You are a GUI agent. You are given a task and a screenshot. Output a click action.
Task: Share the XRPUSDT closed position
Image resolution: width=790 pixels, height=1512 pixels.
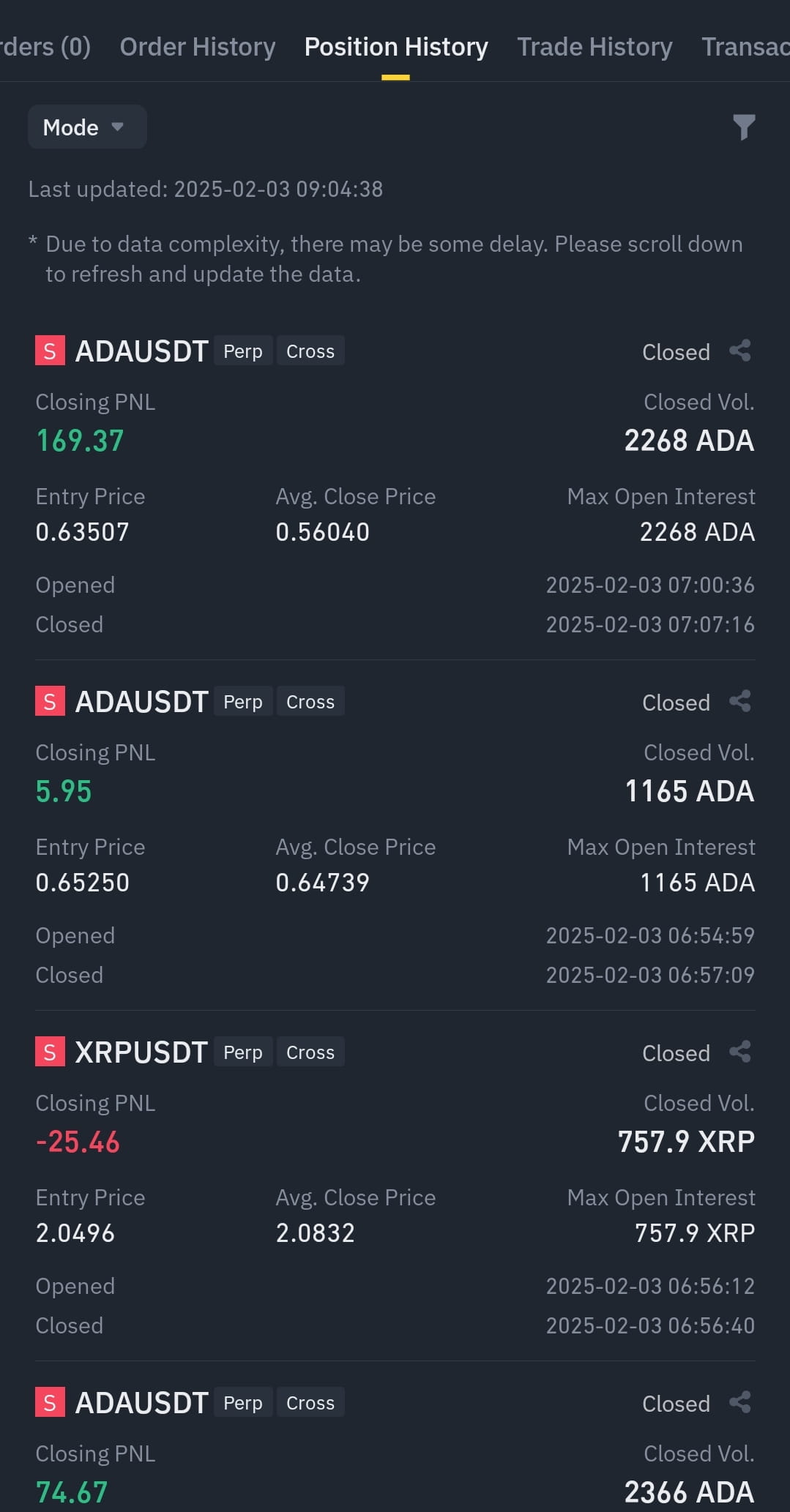[x=739, y=1052]
